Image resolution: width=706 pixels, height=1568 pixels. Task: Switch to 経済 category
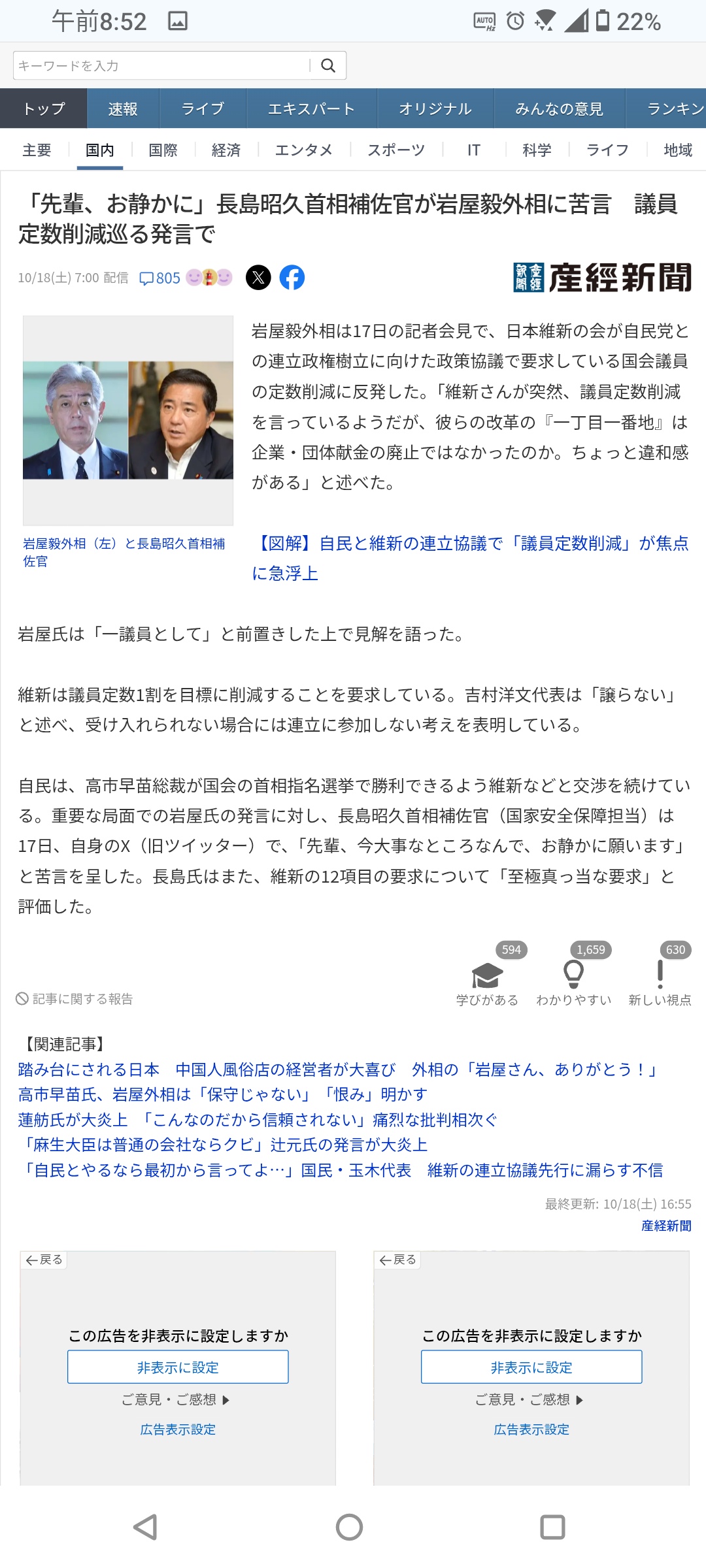click(226, 150)
